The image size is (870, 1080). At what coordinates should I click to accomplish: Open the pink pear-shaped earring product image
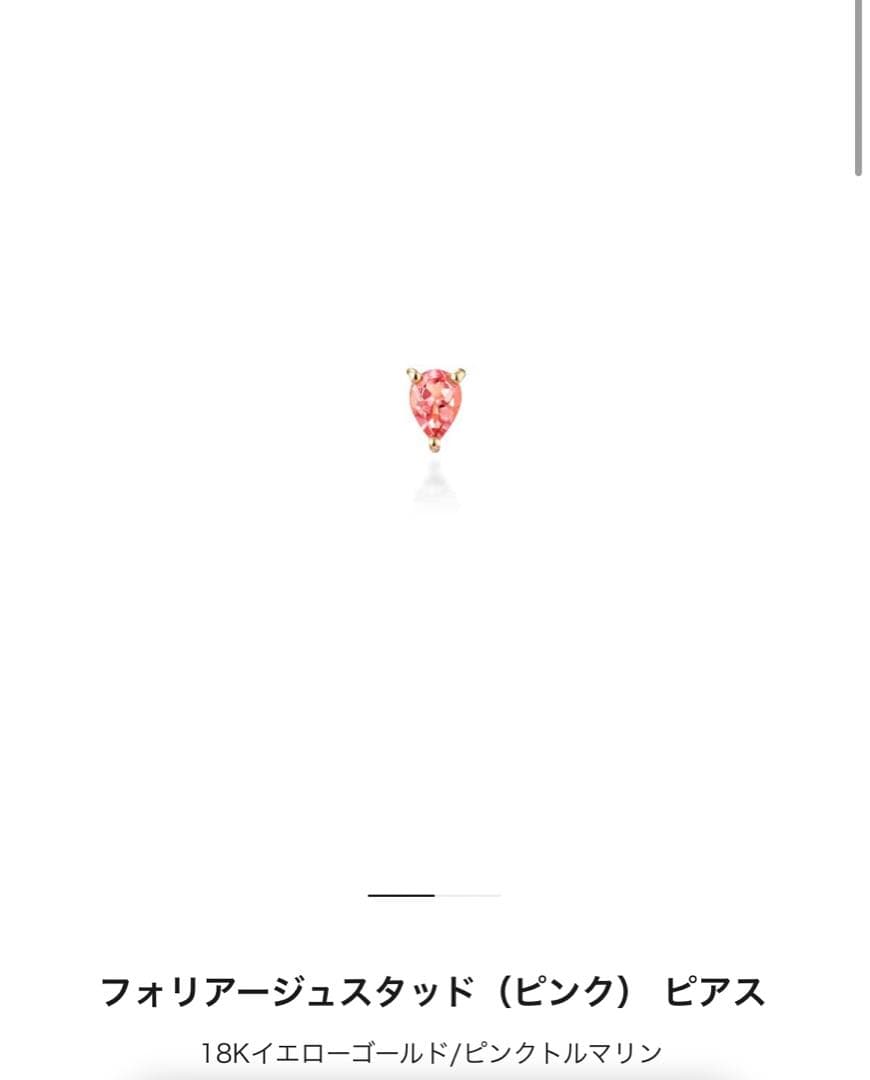(x=436, y=409)
